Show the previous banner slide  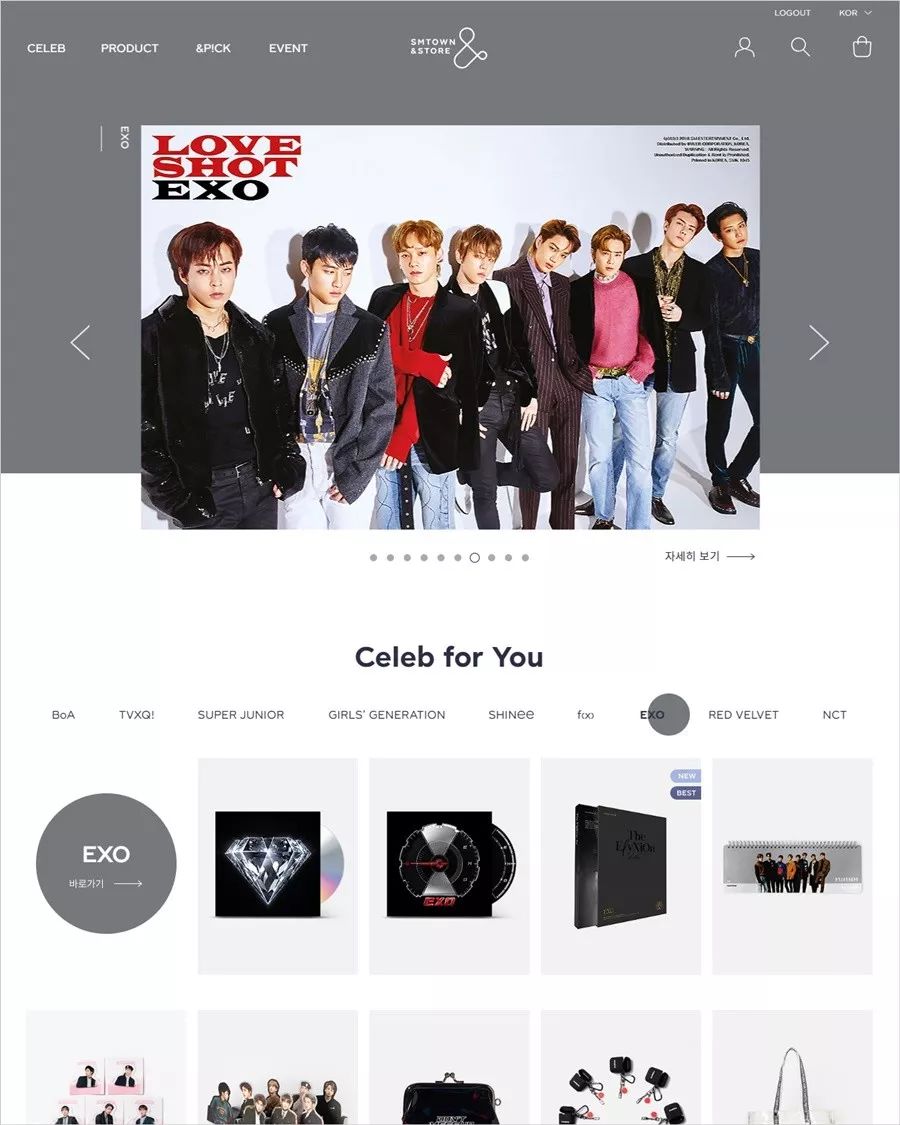coord(80,343)
